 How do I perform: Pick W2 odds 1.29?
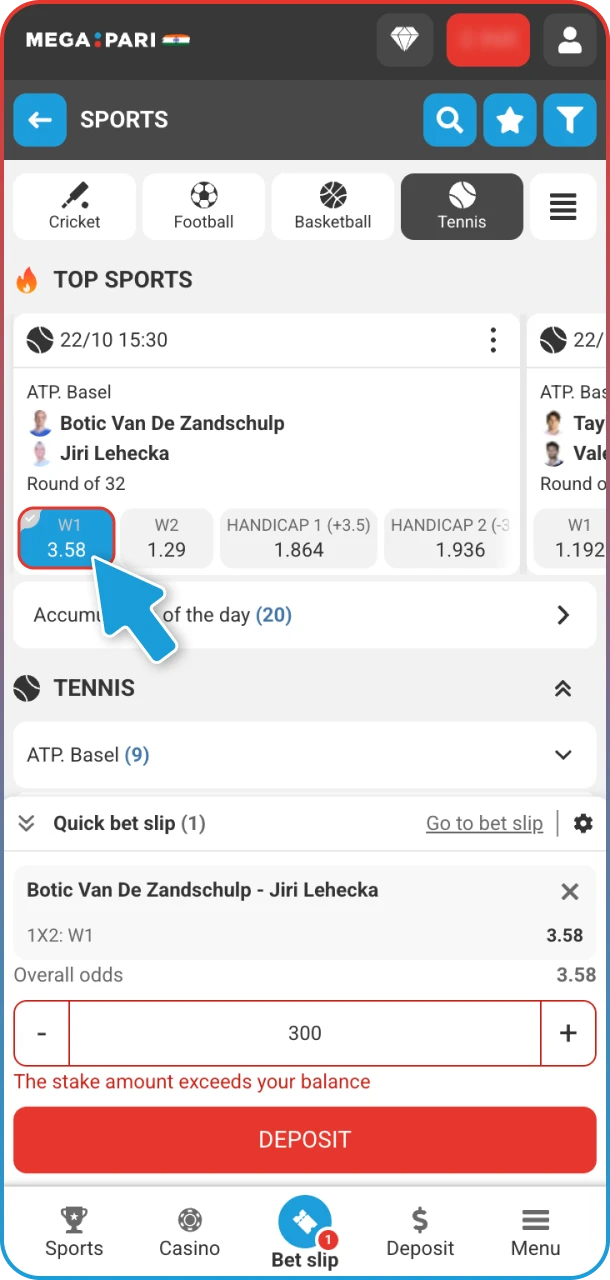(167, 538)
